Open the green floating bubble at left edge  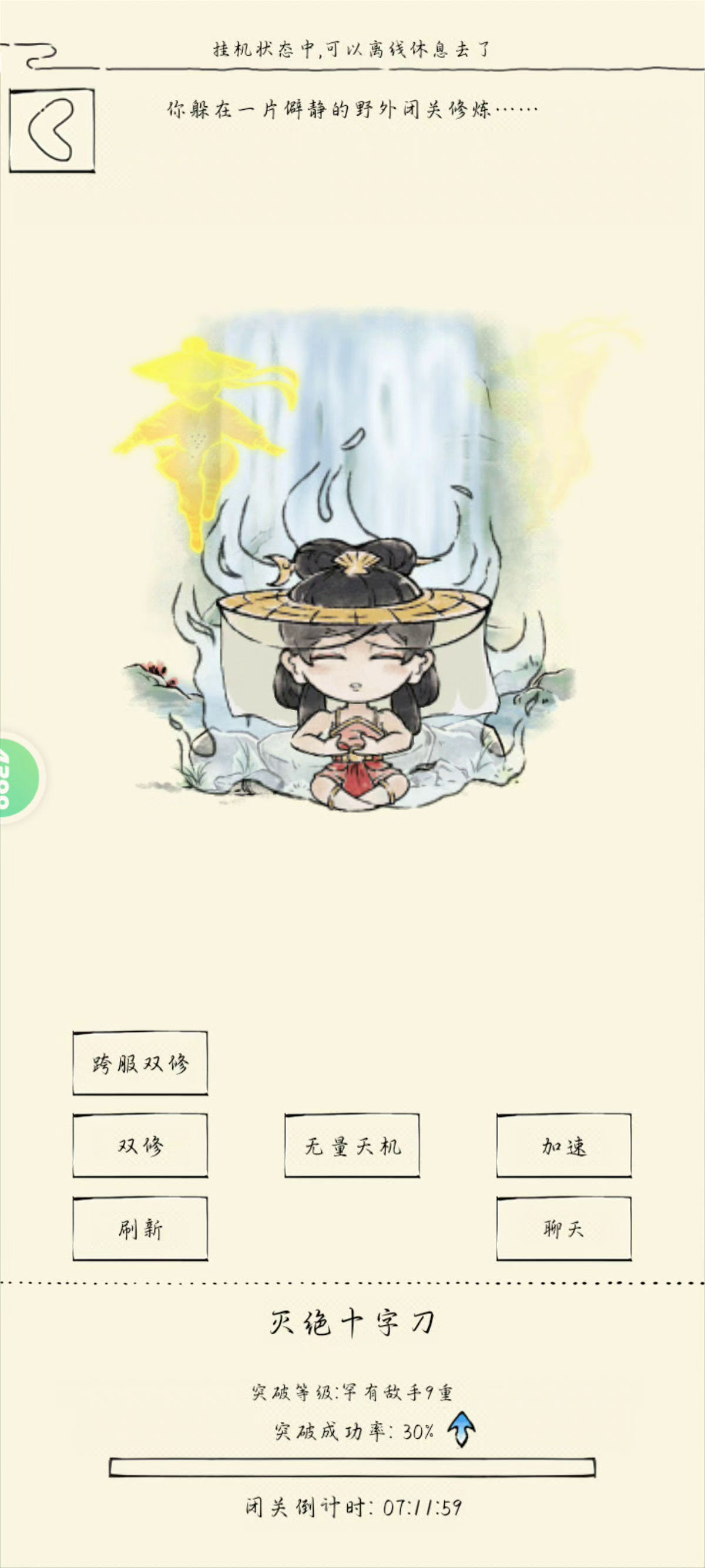point(19,779)
